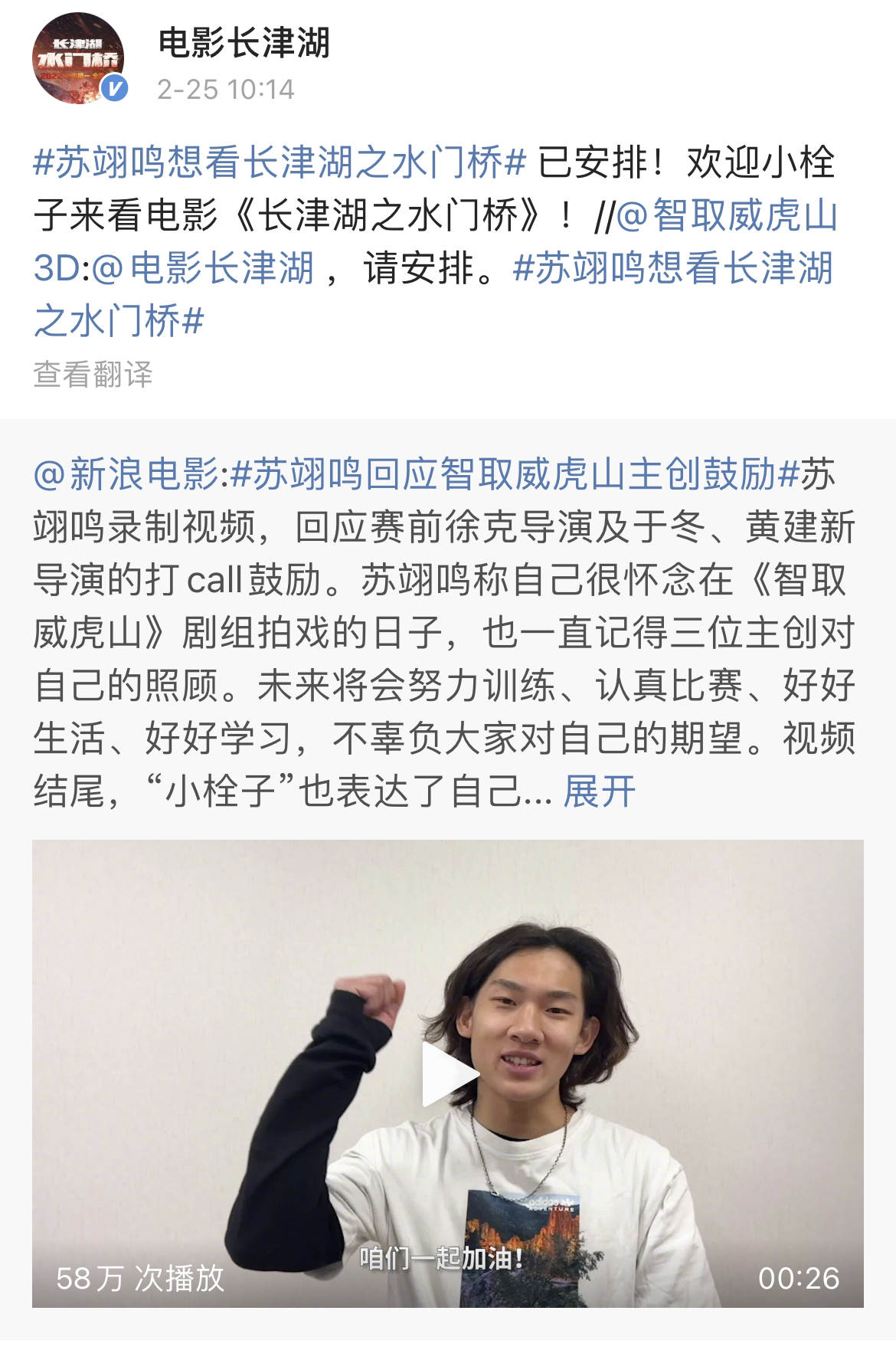This screenshot has height=1363, width=896.
Task: Open the @智取威虎山3D mention
Action: 726,217
